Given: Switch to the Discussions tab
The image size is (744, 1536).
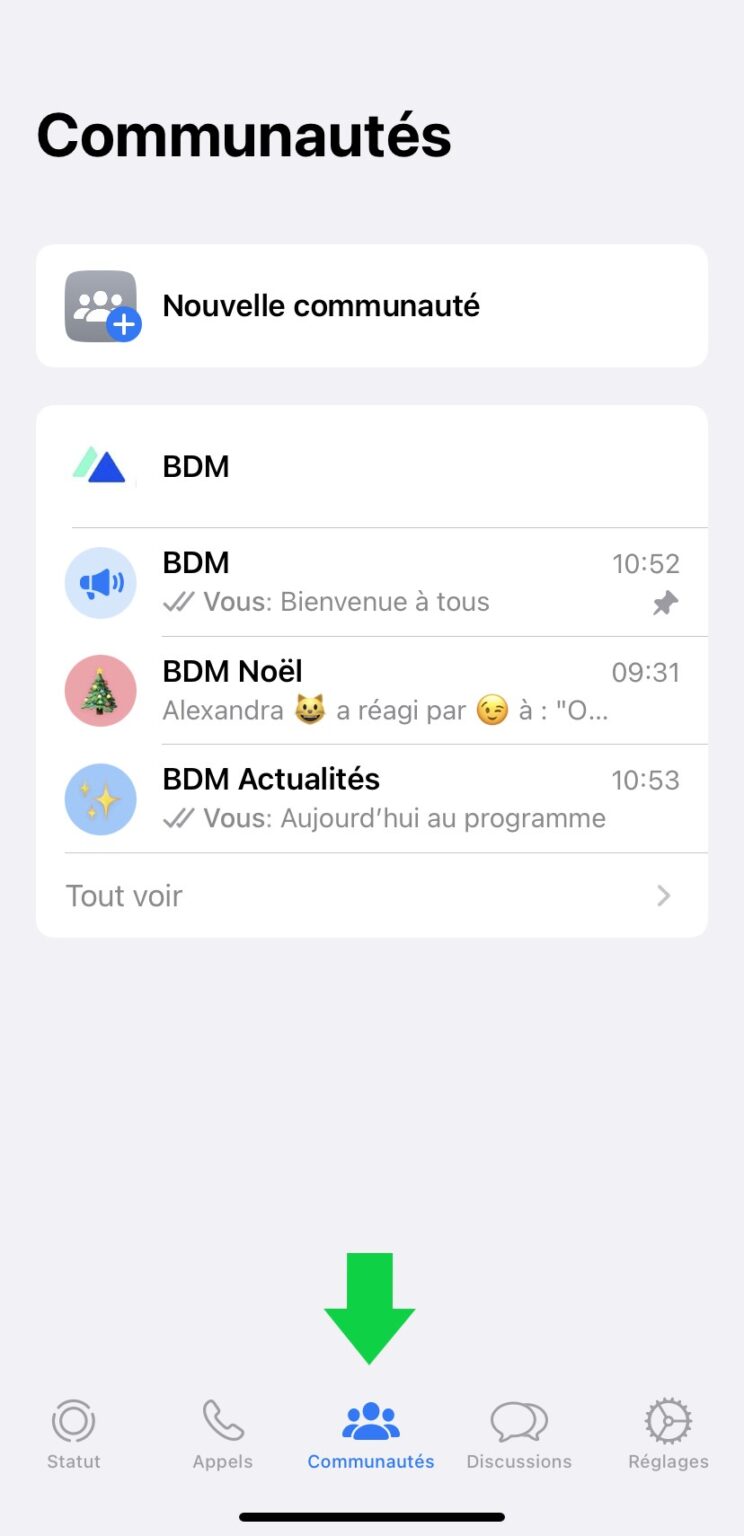Looking at the screenshot, I should coord(519,1434).
